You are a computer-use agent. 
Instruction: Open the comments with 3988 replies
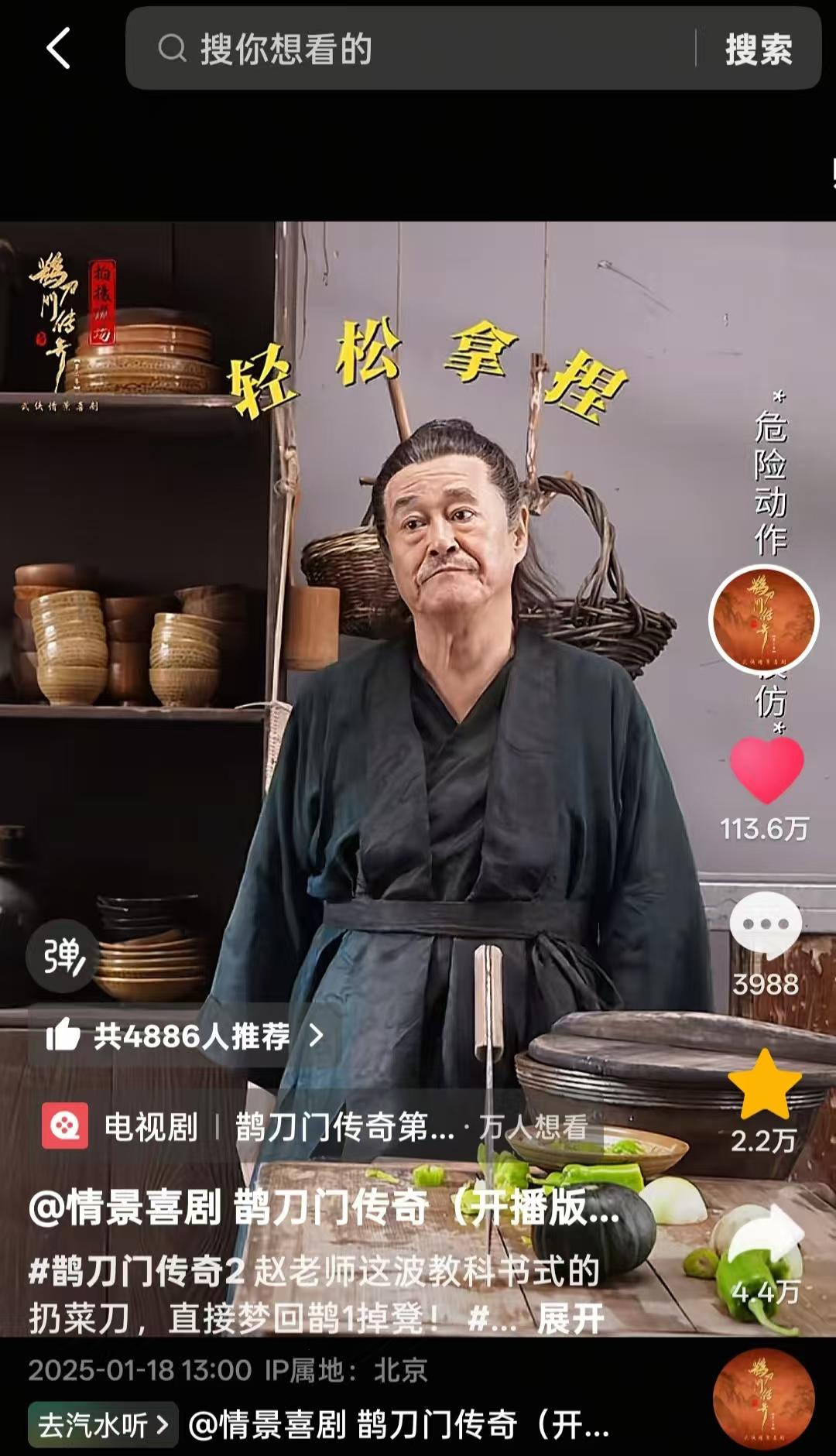[x=766, y=925]
